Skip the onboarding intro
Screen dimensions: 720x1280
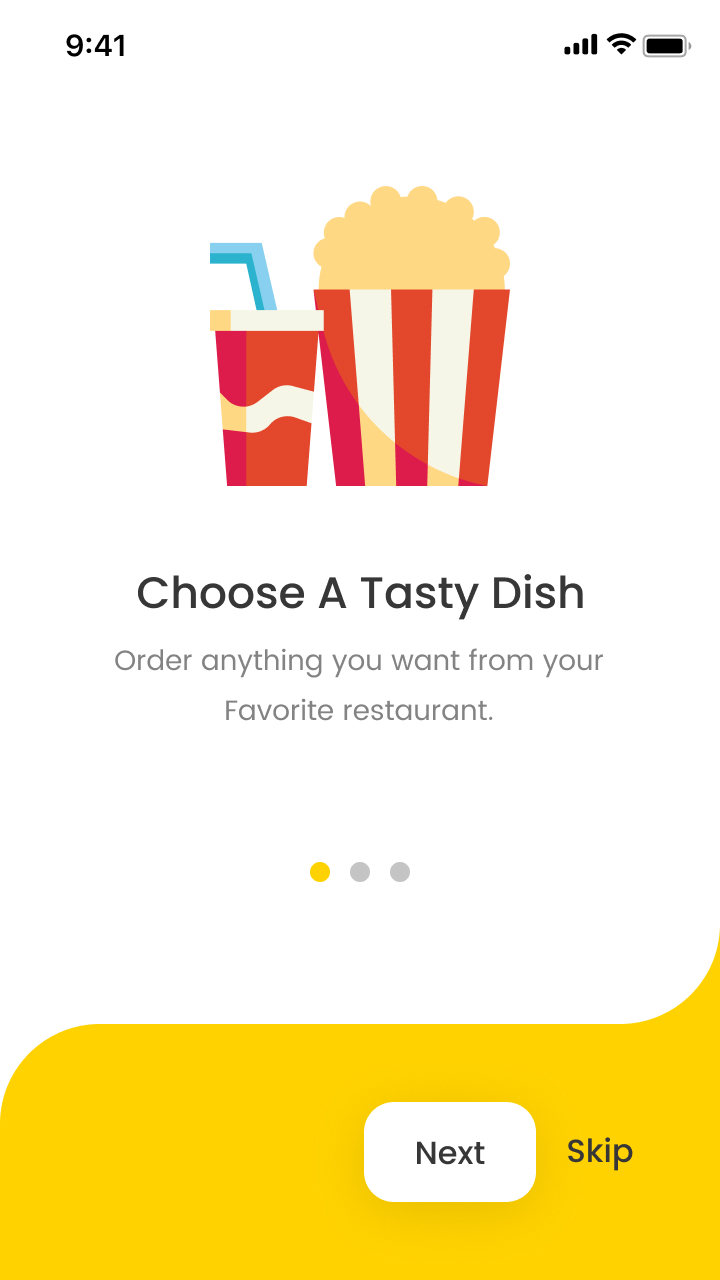pyautogui.click(x=600, y=1152)
